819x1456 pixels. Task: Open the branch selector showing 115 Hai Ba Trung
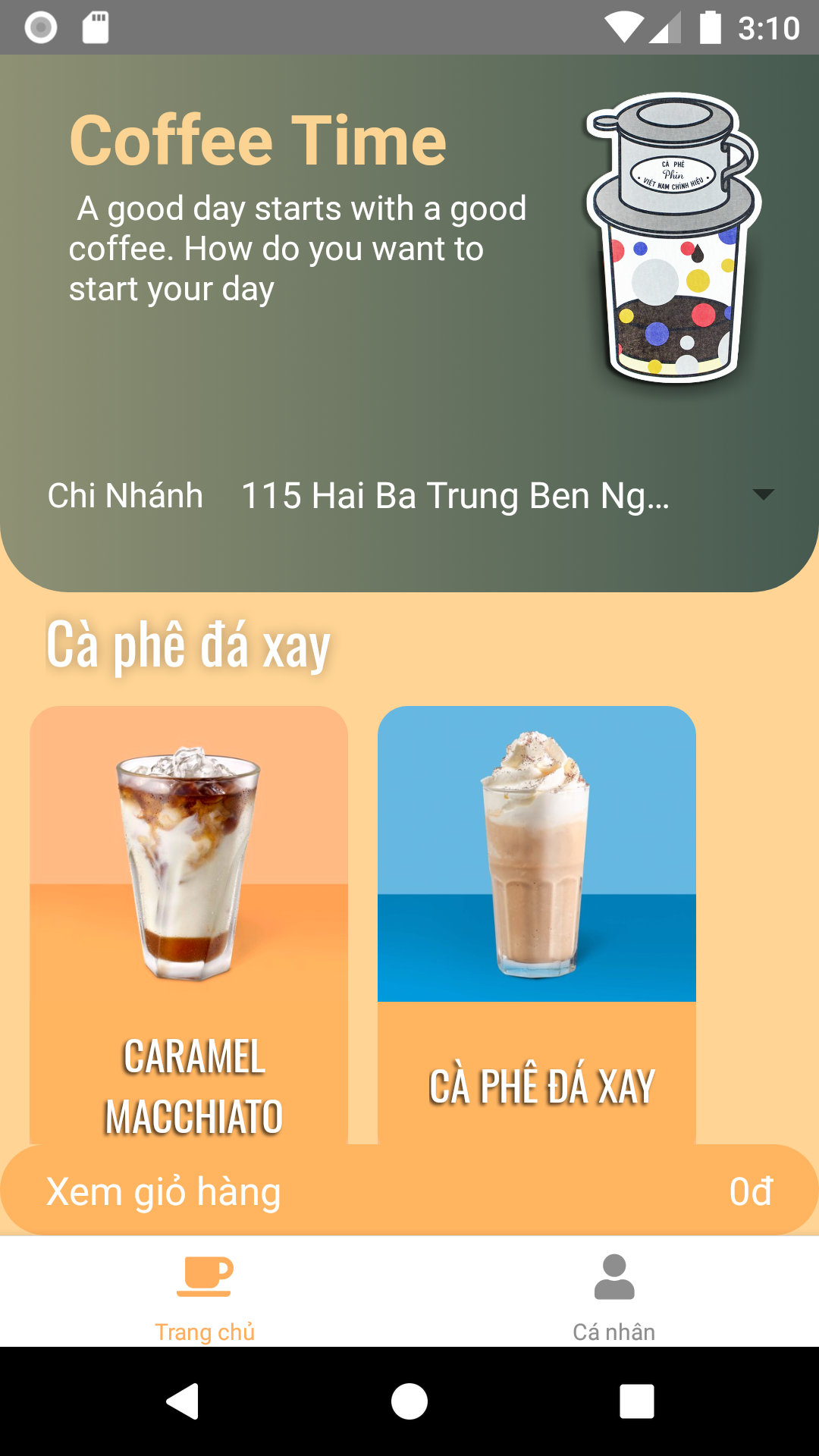455,495
